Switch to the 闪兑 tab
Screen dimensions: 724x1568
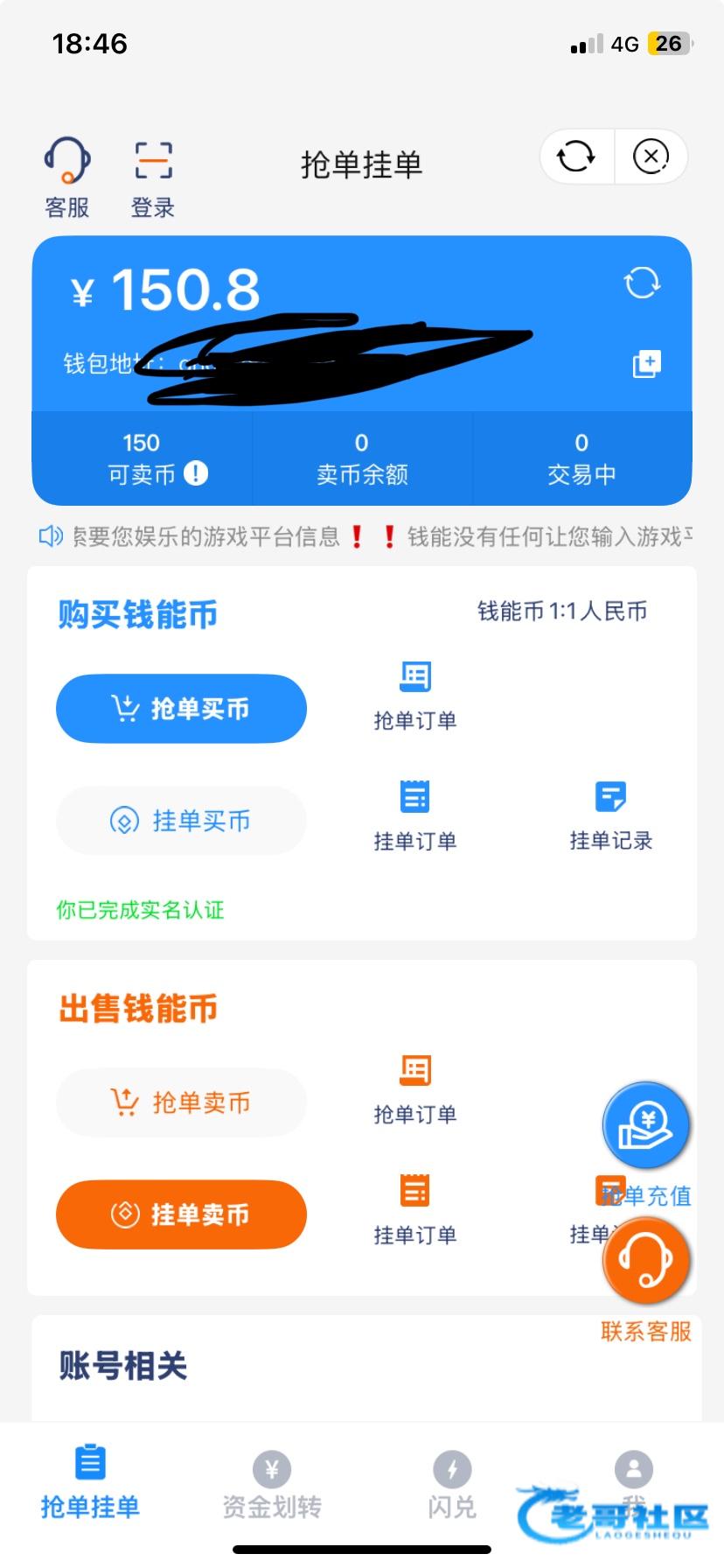452,1487
